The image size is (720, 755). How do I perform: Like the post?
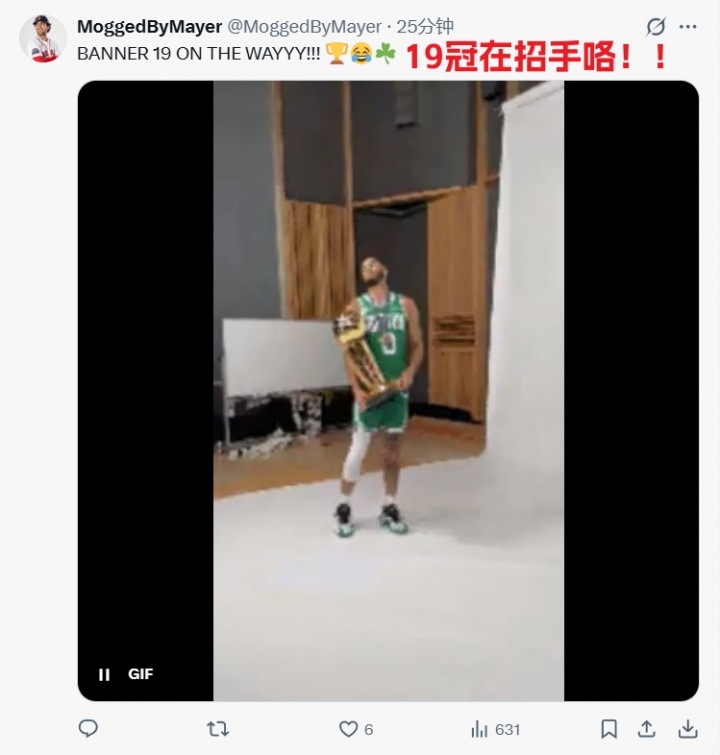click(349, 728)
